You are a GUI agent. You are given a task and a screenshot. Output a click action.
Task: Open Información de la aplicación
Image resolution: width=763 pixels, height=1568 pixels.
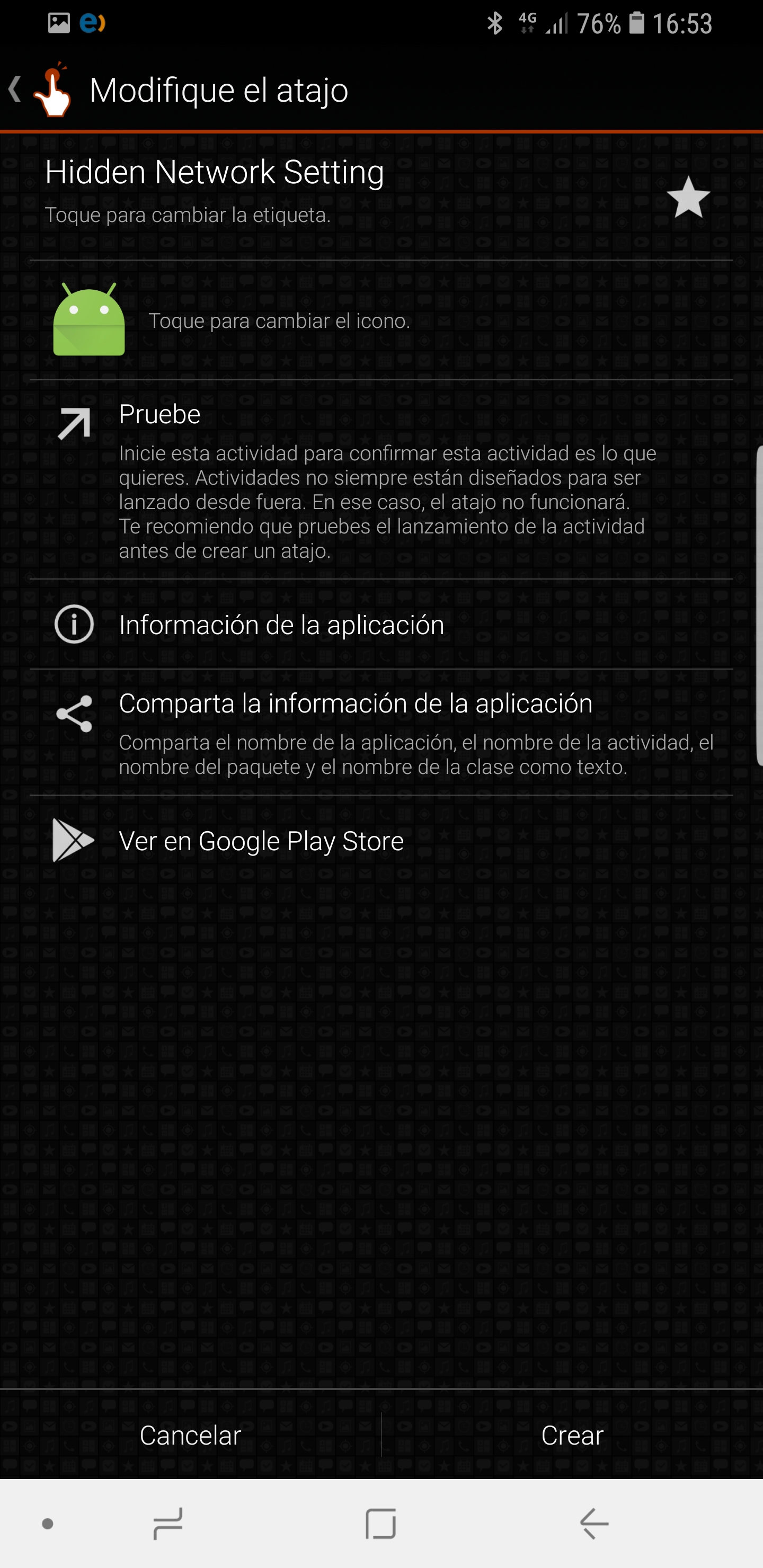[281, 625]
